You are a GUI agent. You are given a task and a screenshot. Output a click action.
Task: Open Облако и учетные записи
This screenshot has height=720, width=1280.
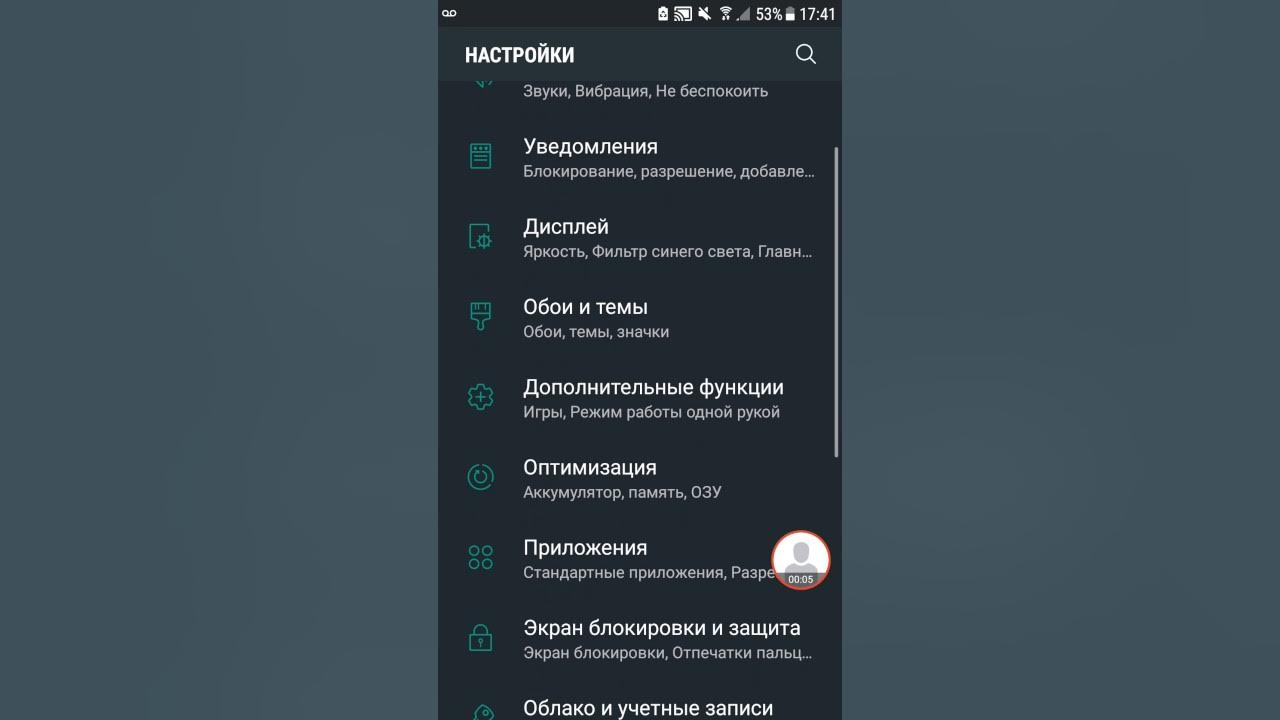click(x=640, y=700)
